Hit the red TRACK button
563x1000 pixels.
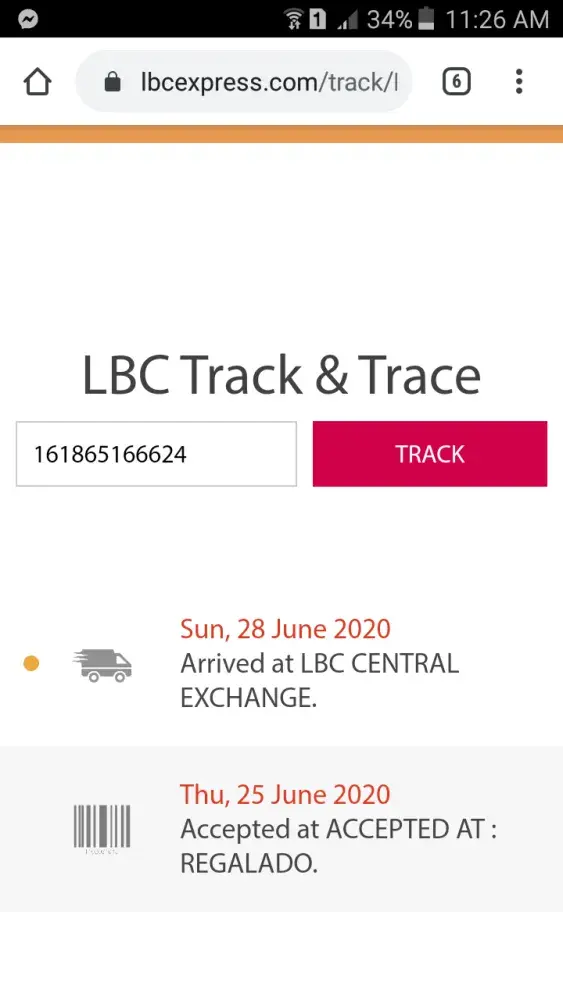430,453
